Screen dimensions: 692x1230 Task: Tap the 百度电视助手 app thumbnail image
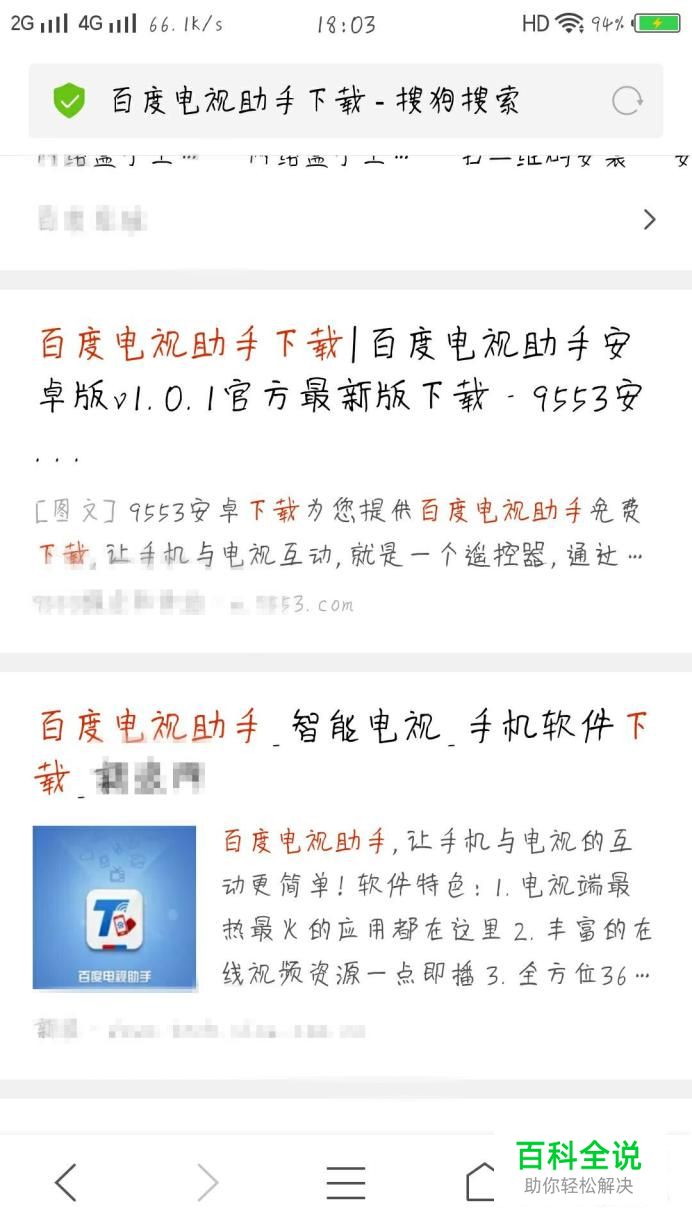coord(114,907)
